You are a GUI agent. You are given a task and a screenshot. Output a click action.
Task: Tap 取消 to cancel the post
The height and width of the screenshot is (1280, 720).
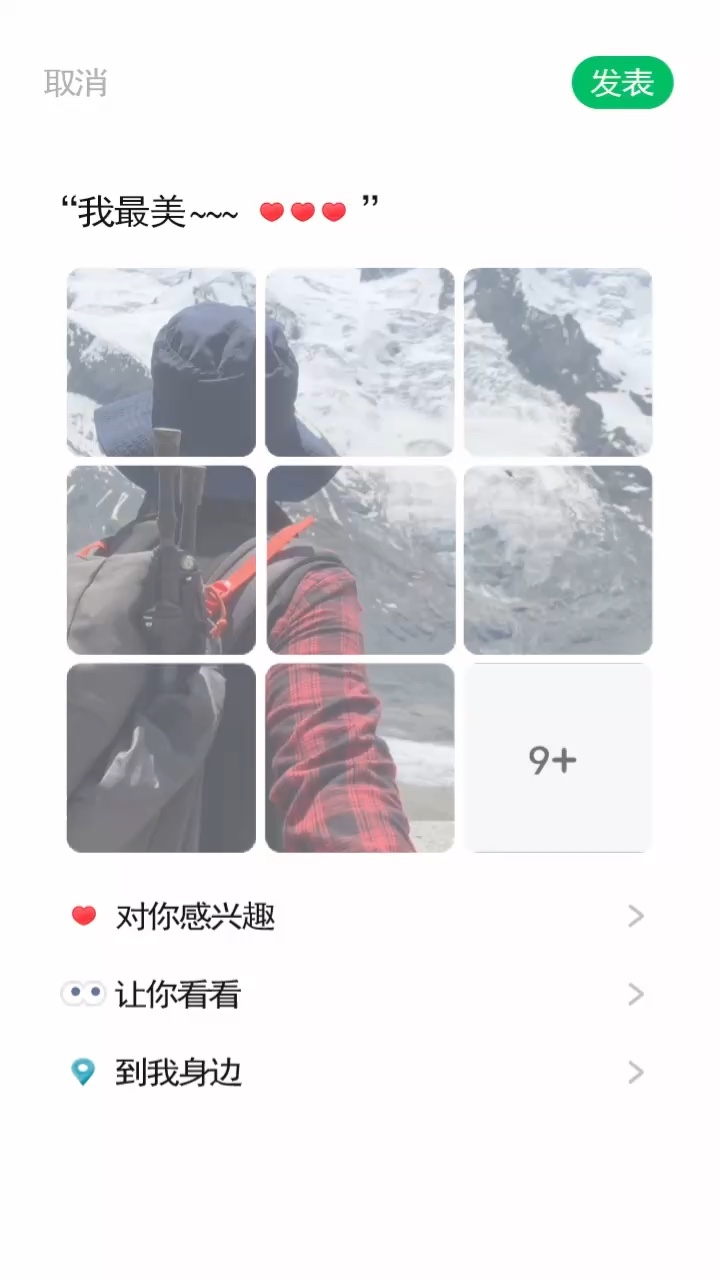point(76,83)
